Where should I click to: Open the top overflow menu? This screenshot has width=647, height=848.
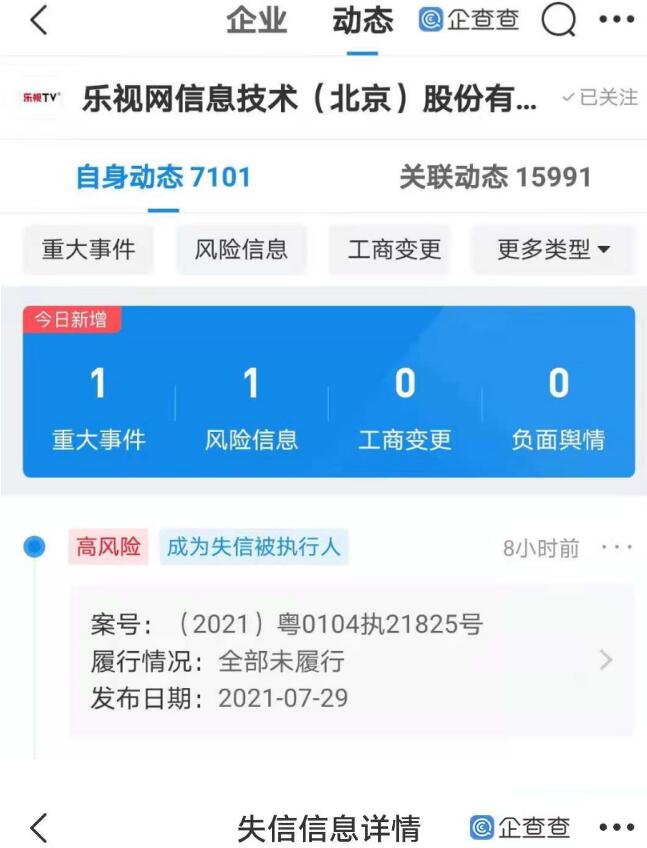point(616,20)
